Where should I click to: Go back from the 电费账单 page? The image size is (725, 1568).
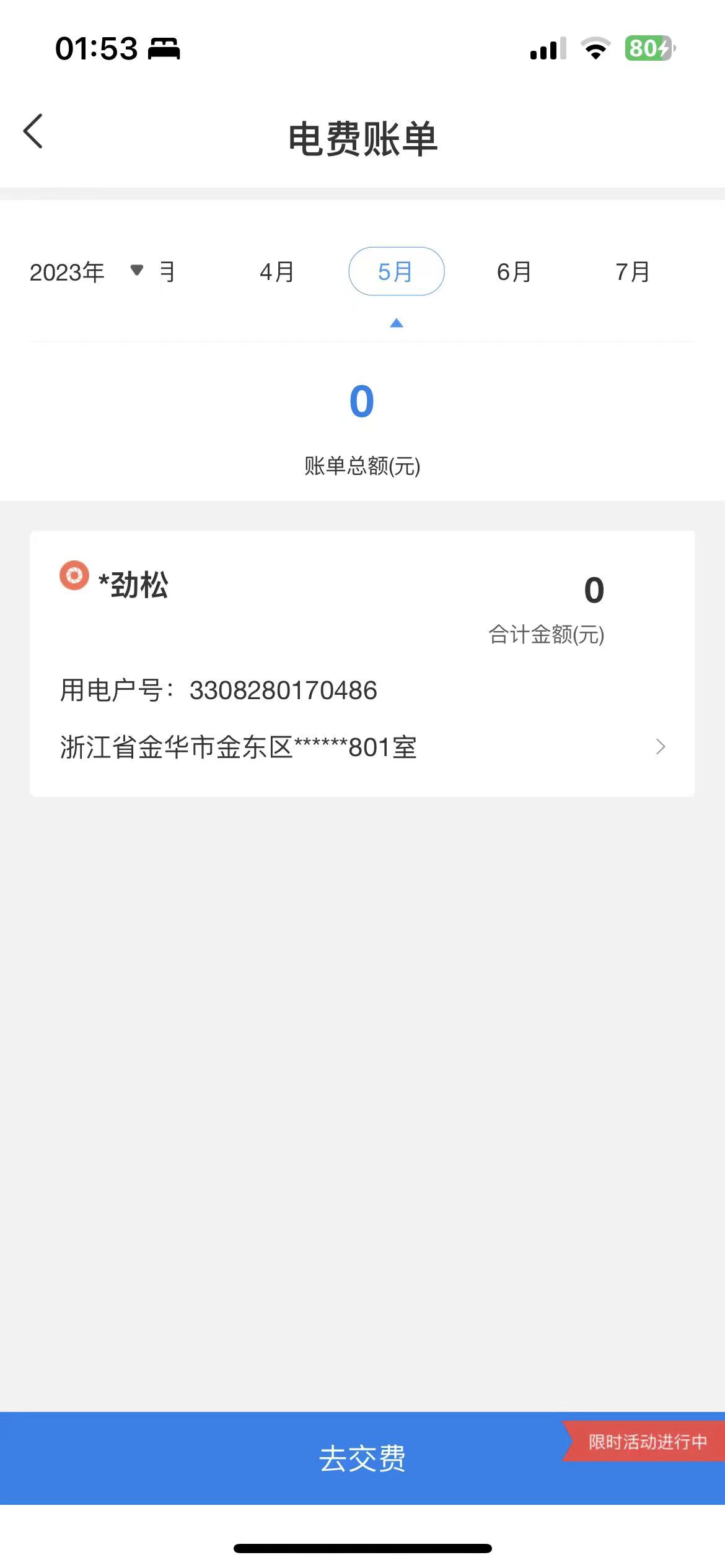(x=33, y=131)
